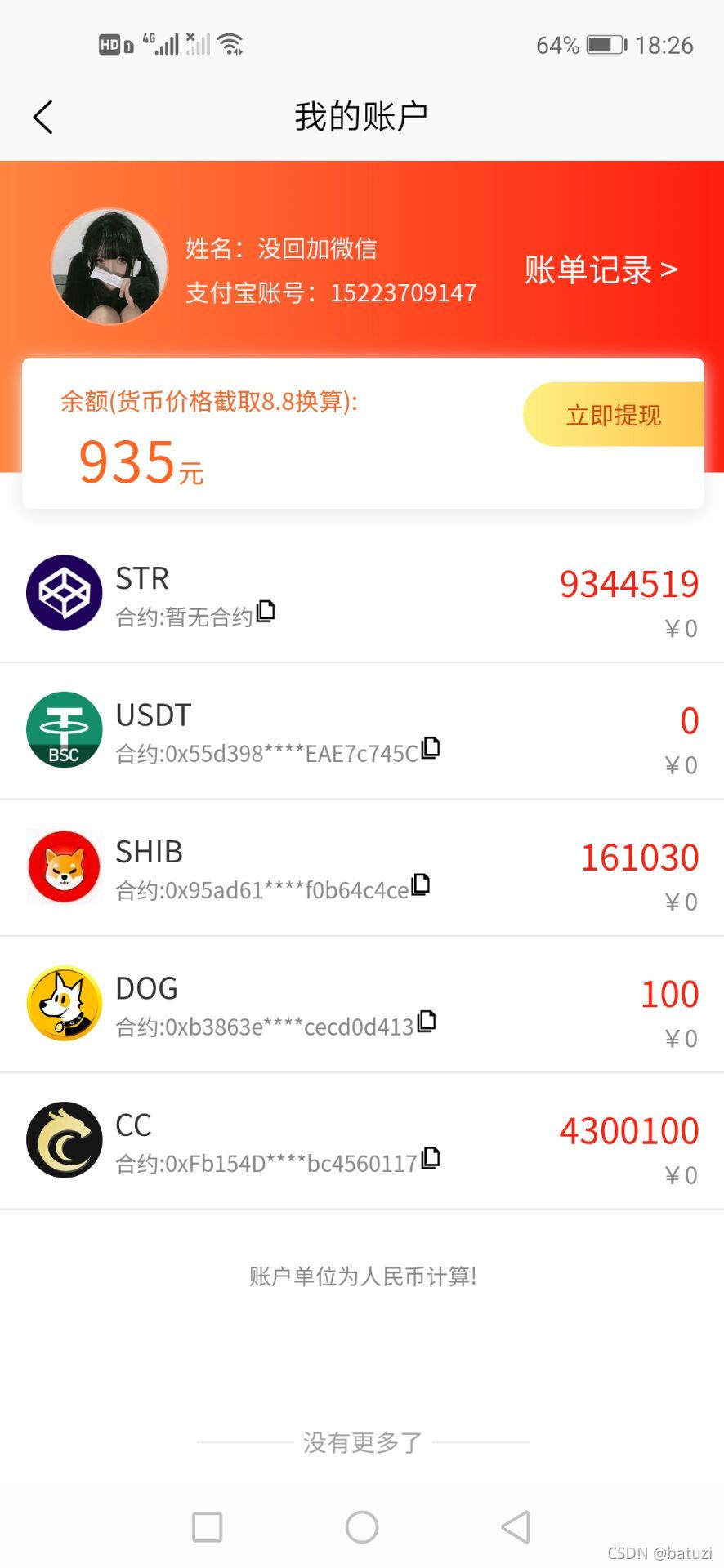Viewport: 724px width, 1568px height.
Task: Copy the USDT contract address
Action: coord(431,747)
